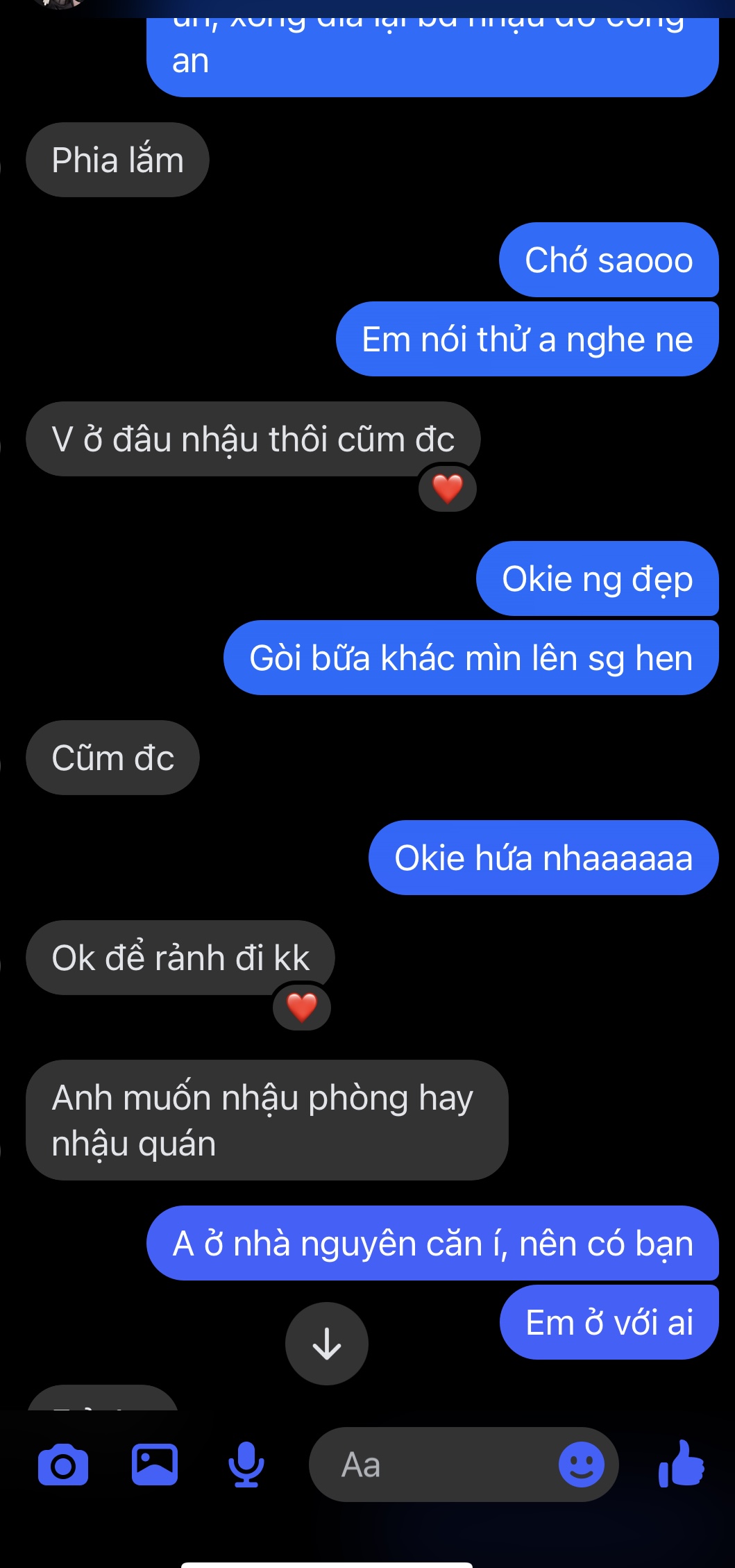735x1568 pixels.
Task: Open the photo gallery picker
Action: click(x=155, y=1465)
